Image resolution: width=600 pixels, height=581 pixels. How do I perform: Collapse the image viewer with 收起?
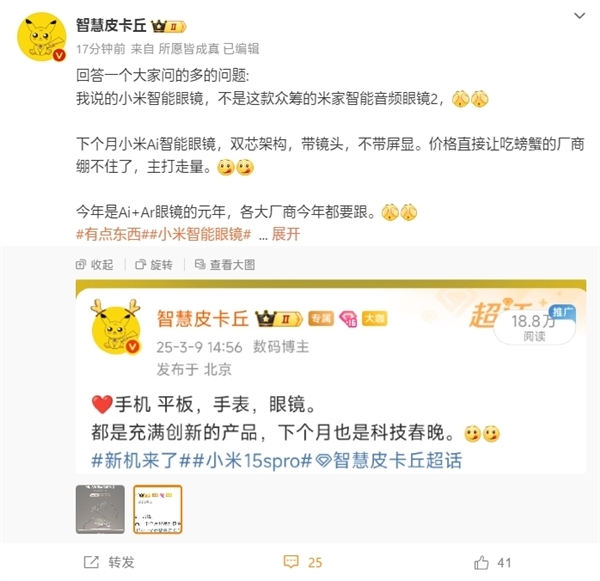coord(95,265)
